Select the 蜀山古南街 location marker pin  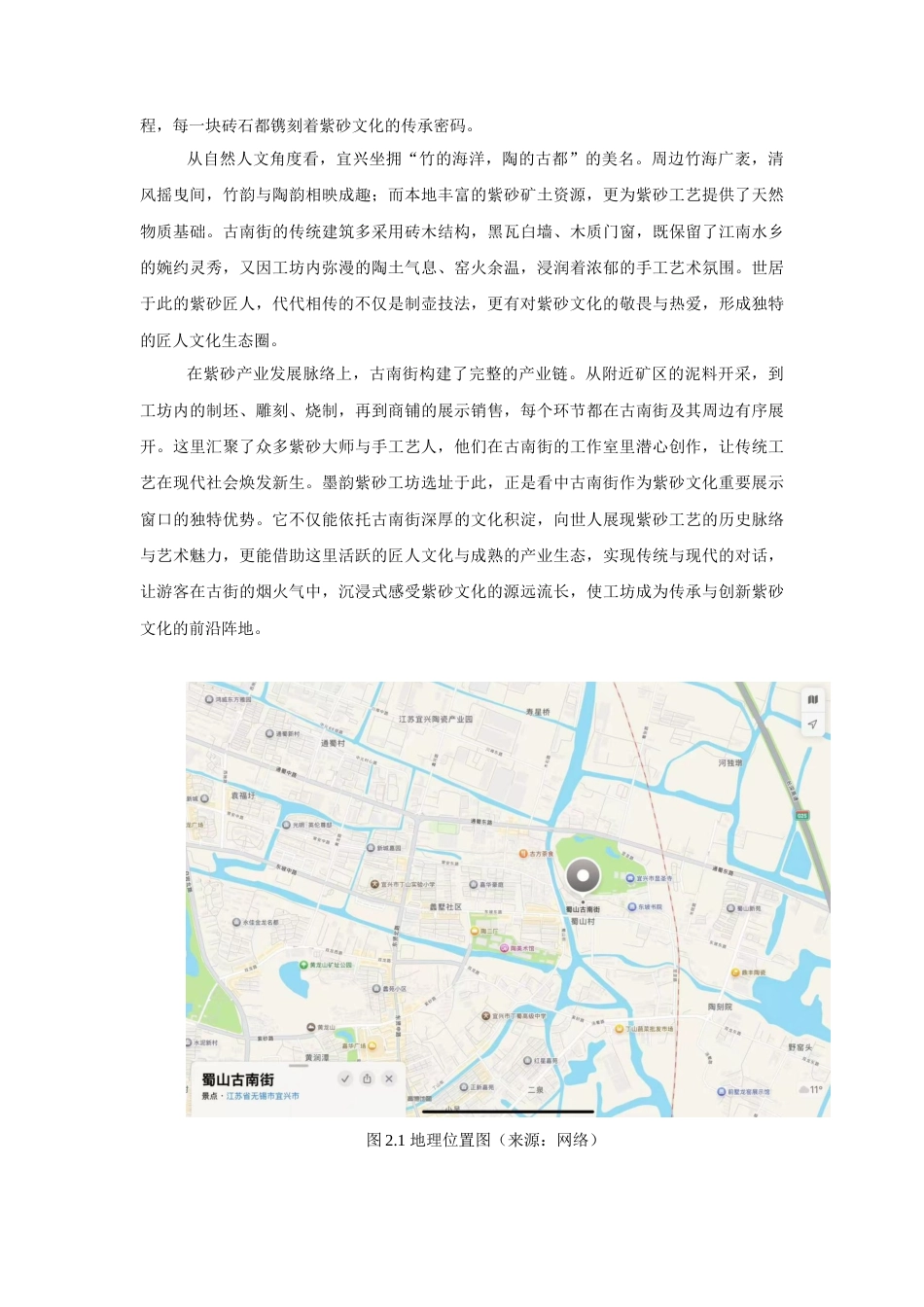click(583, 876)
